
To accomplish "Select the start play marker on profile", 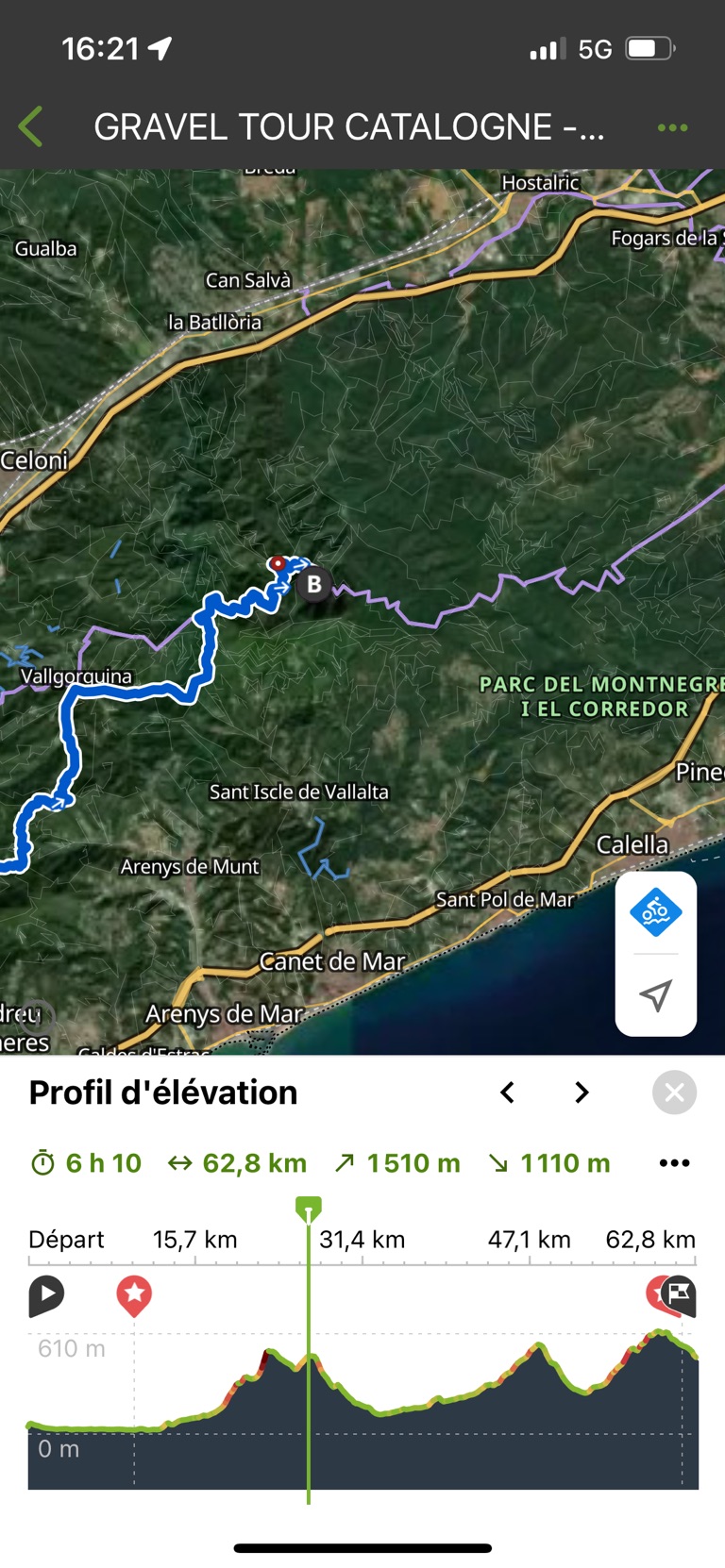I will point(45,1295).
